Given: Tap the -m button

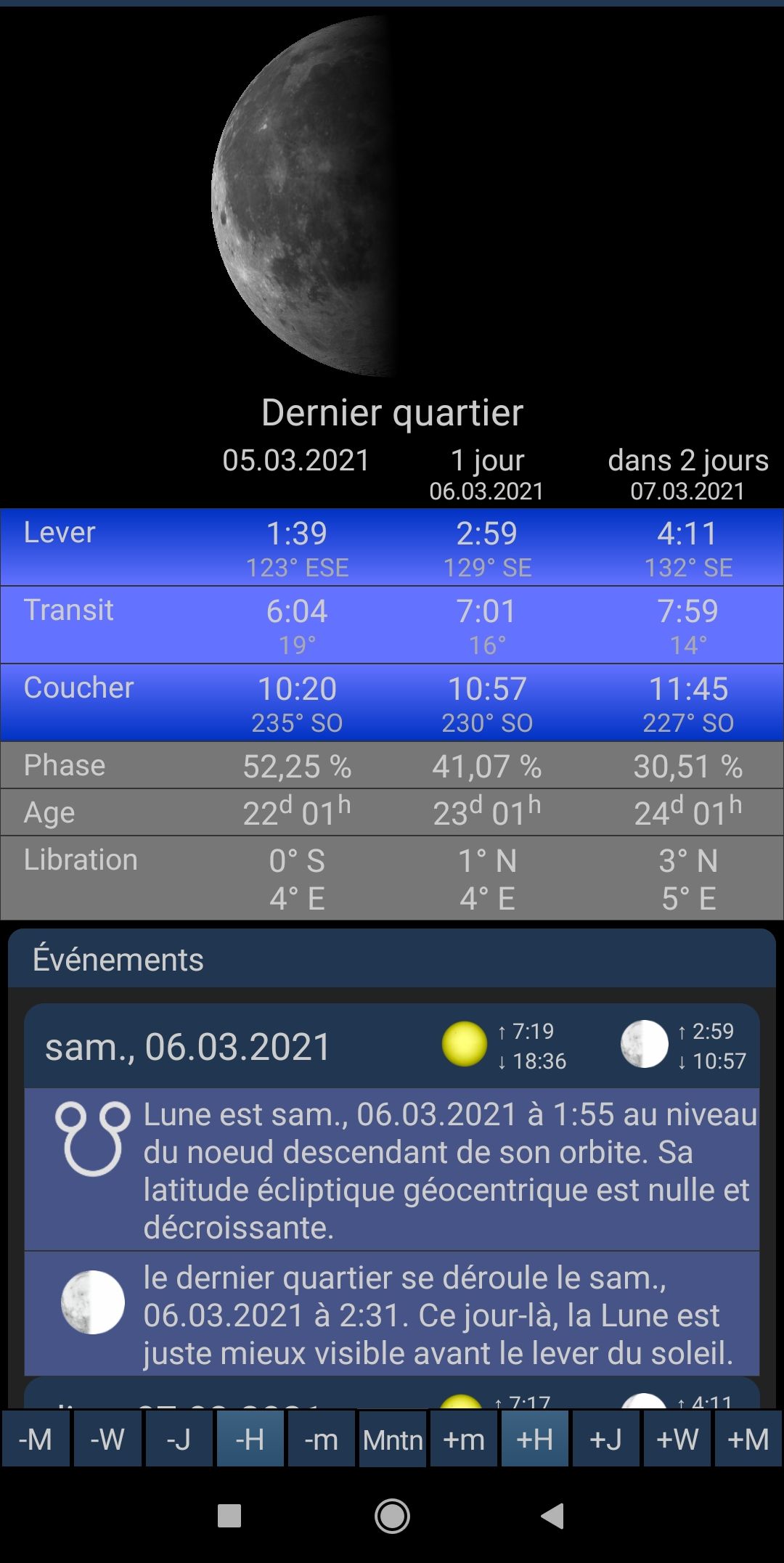Looking at the screenshot, I should [321, 1439].
